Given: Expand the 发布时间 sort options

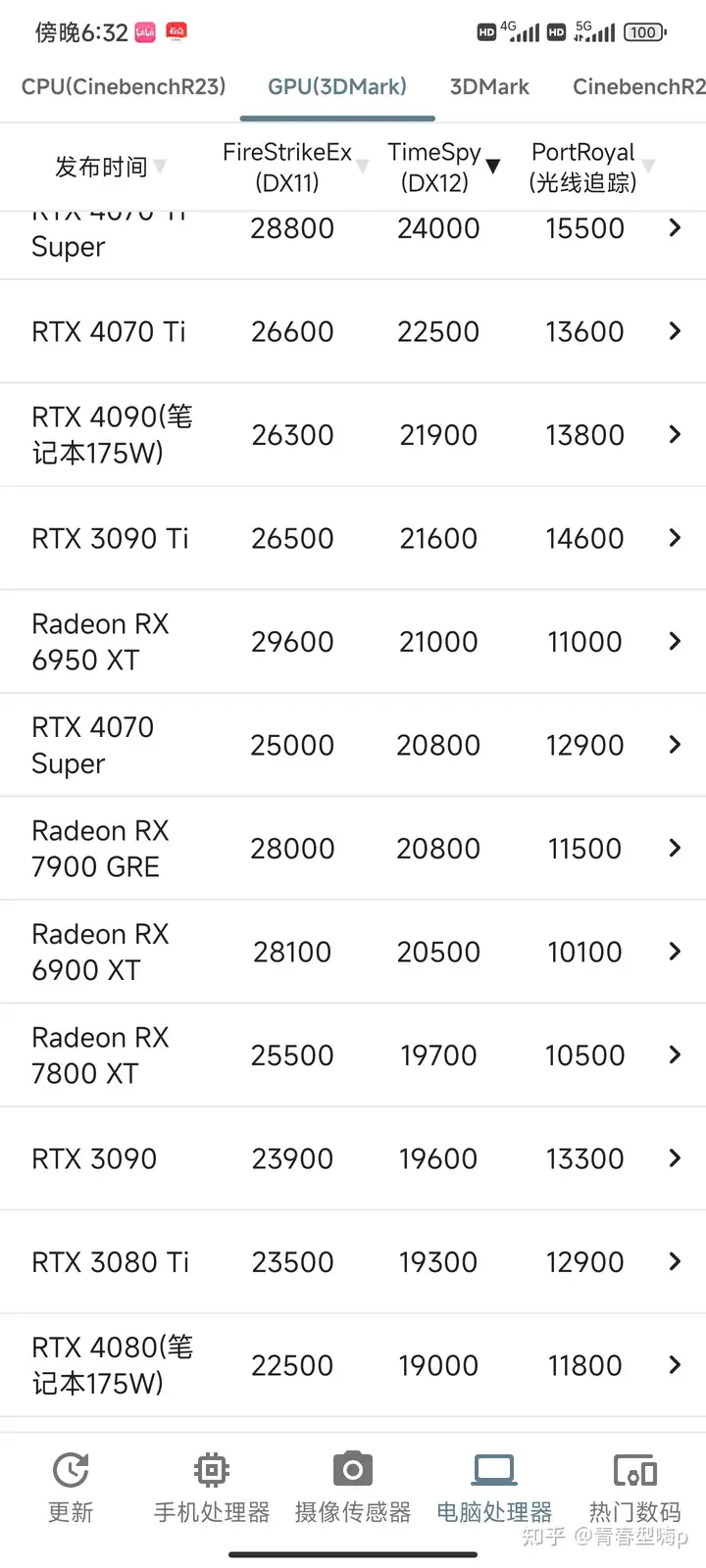Looking at the screenshot, I should (x=160, y=167).
